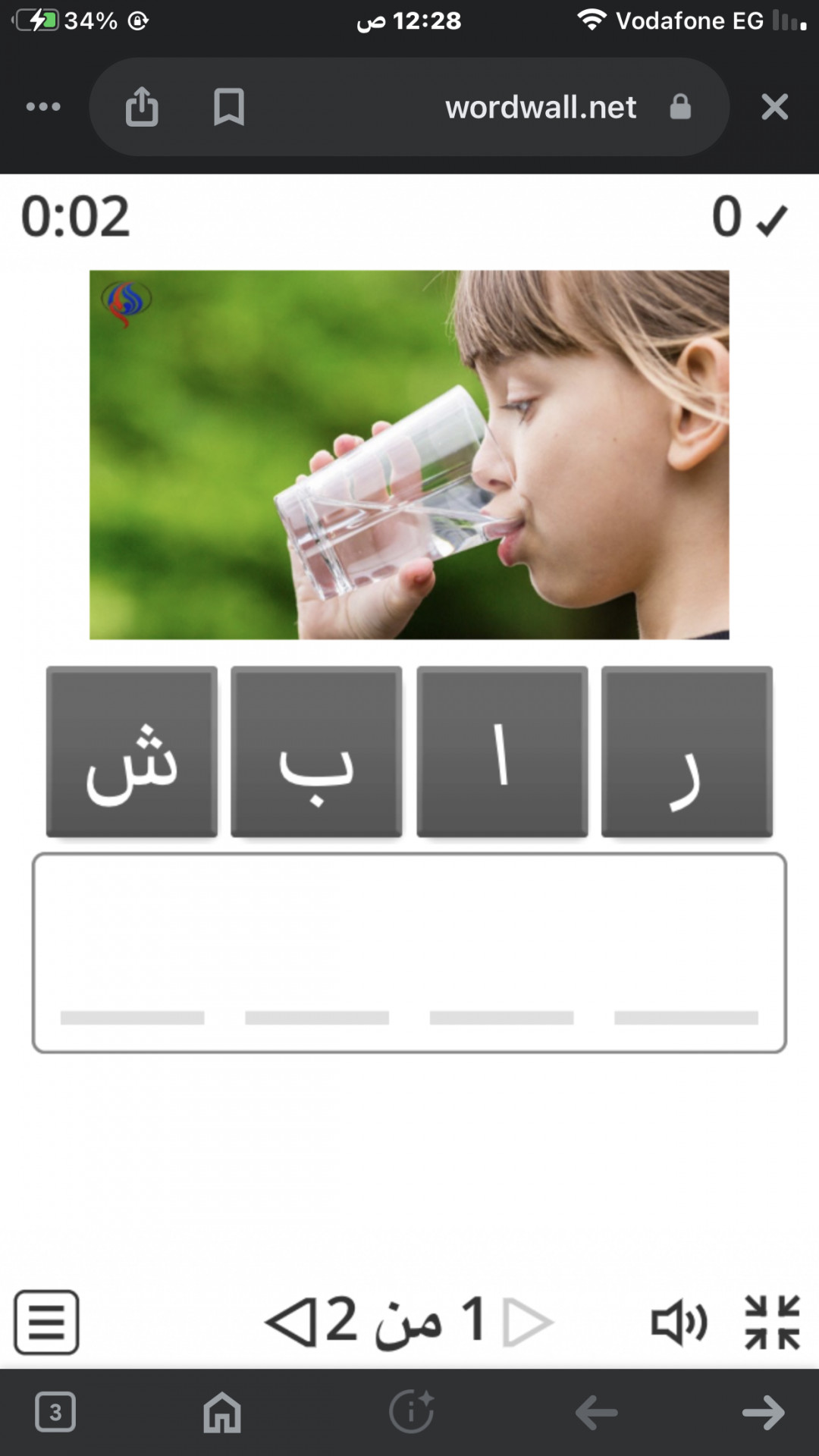Tap the wordwall.net address bar

(x=540, y=107)
